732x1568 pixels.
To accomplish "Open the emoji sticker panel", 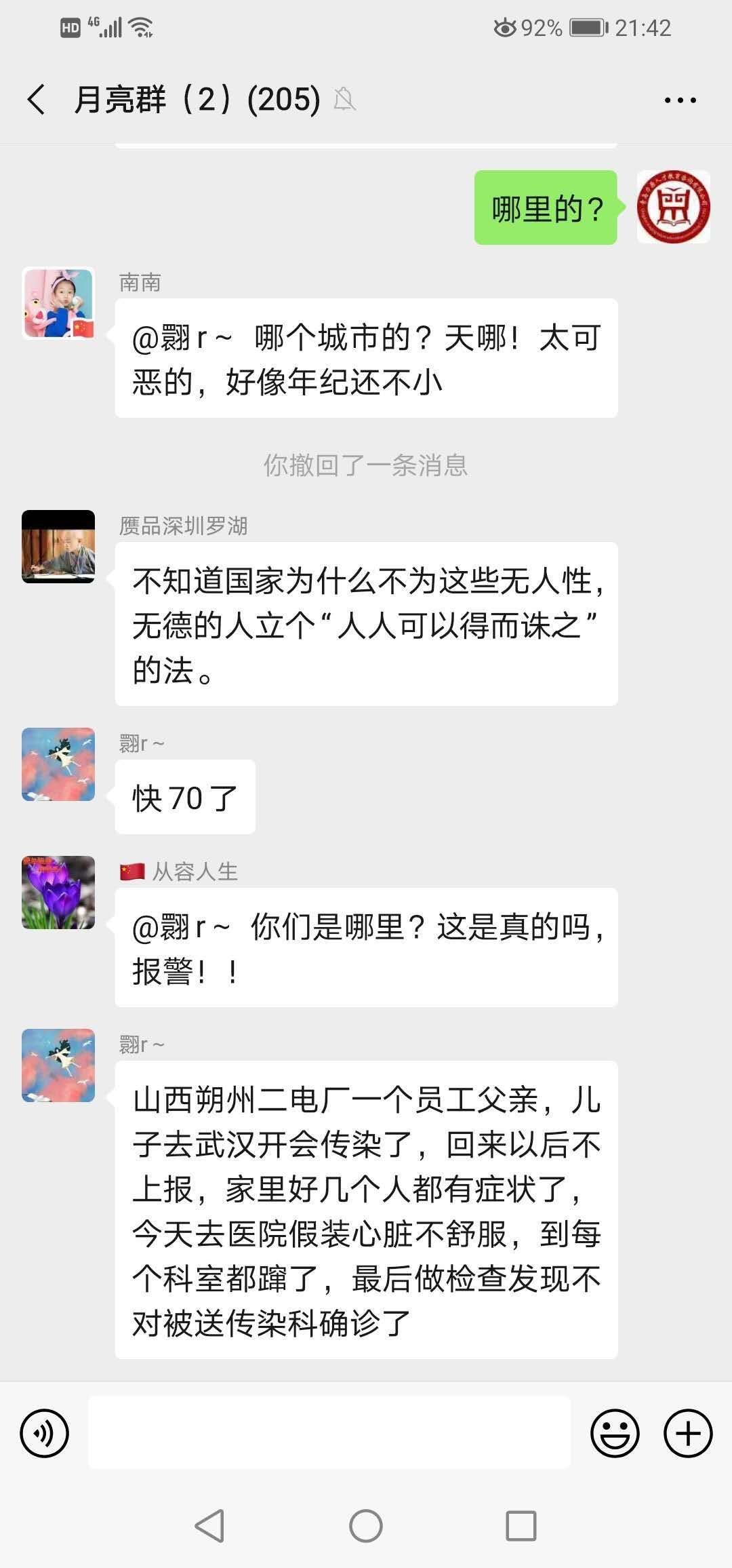I will point(615,1433).
